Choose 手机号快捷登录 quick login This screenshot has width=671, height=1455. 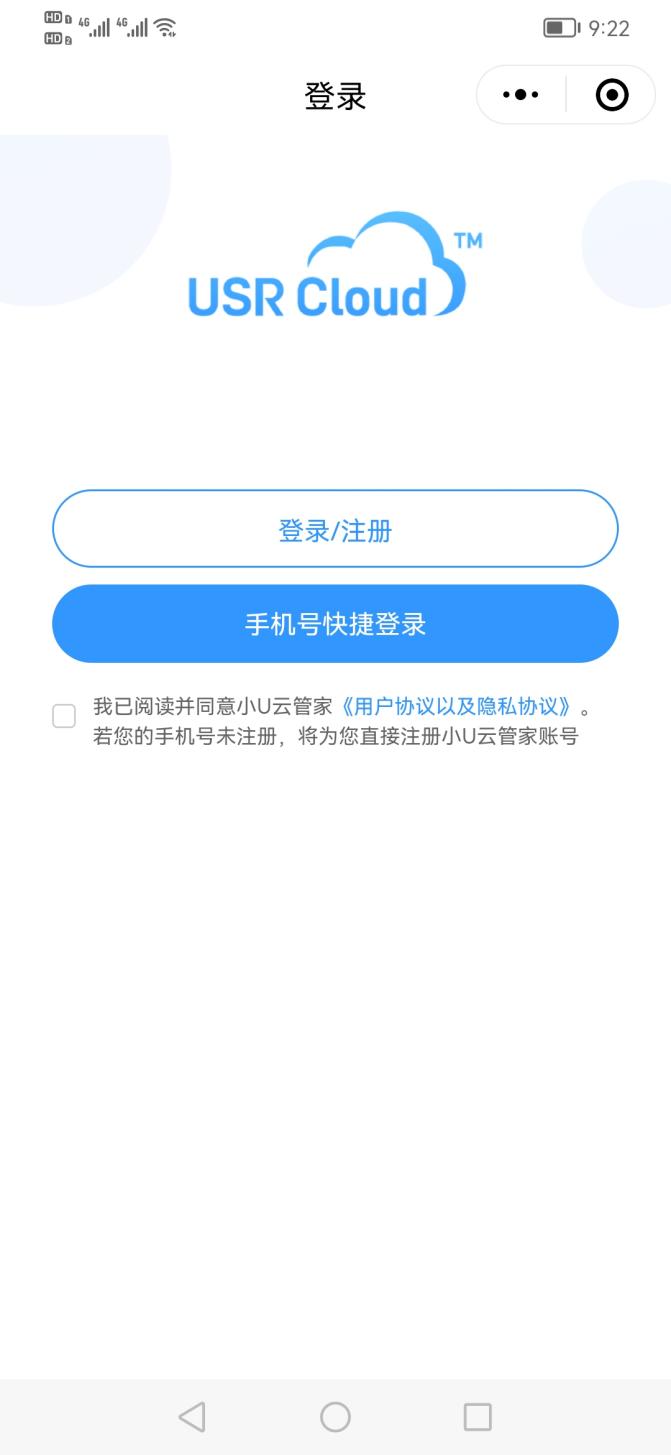tap(335, 624)
